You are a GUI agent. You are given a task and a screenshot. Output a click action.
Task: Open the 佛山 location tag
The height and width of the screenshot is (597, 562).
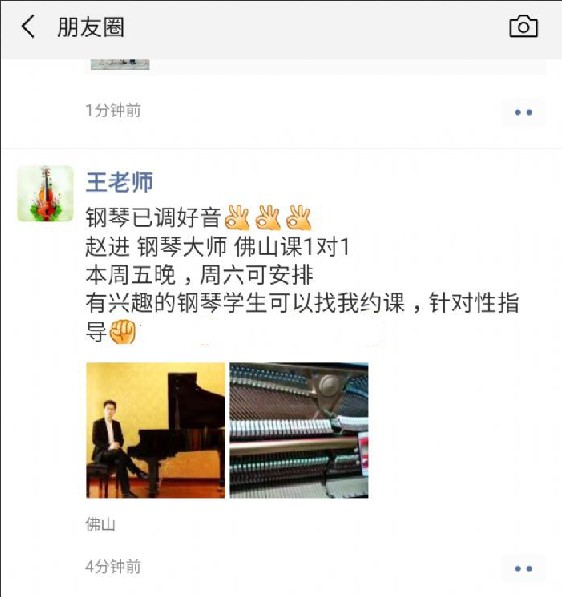[100, 524]
